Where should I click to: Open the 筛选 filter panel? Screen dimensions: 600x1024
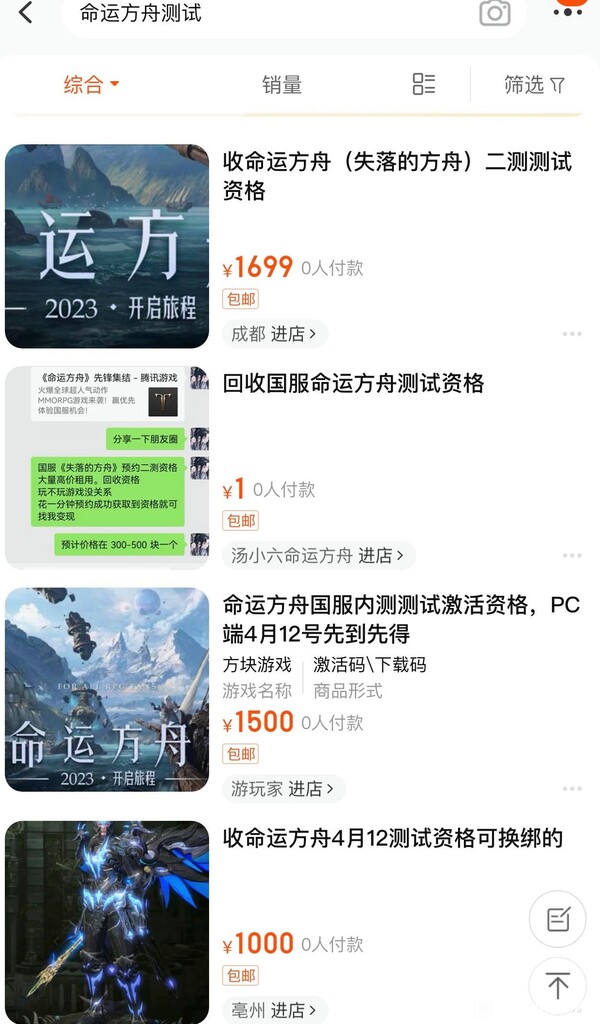pos(534,85)
